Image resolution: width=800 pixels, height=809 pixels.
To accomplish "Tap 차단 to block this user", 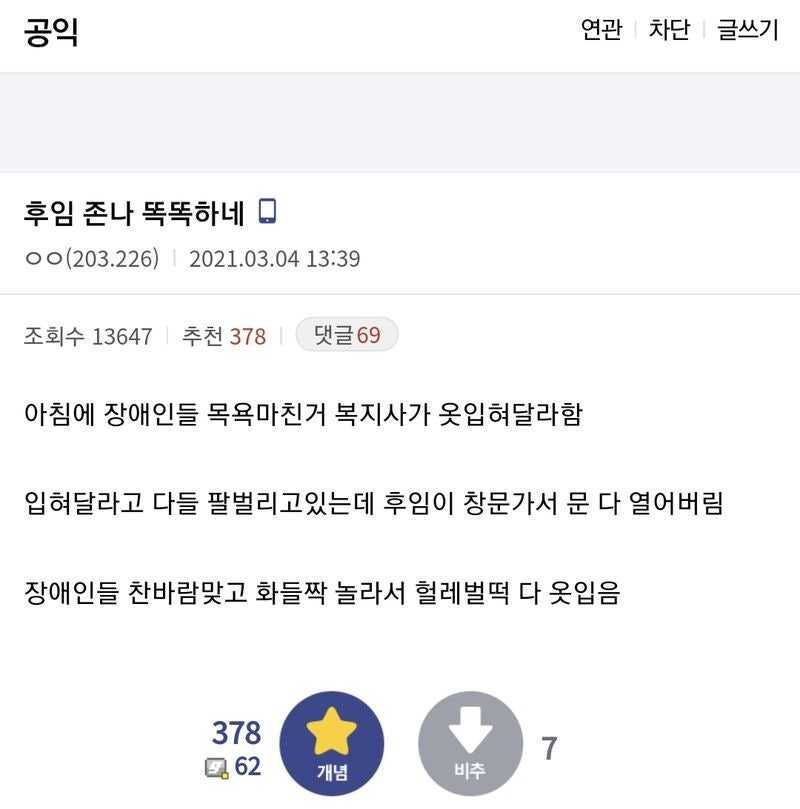I will [669, 30].
